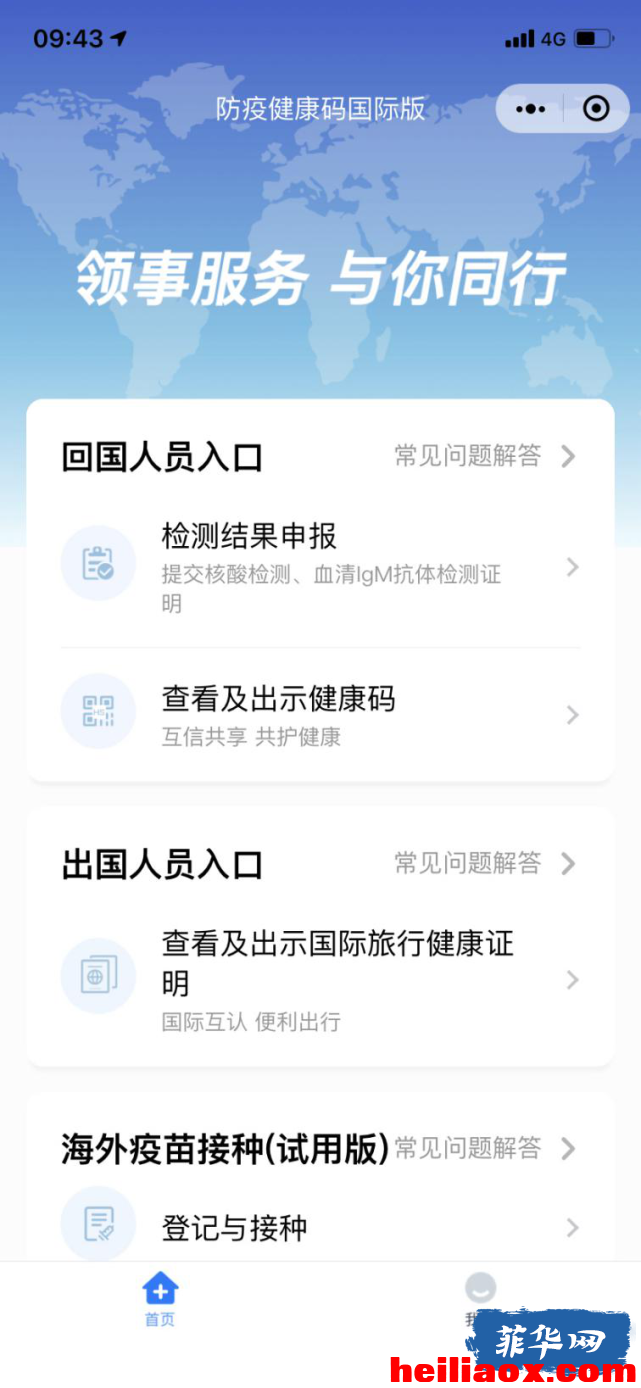Open 登记与接种 row
Screen dimensions: 641x1388
[320, 1226]
